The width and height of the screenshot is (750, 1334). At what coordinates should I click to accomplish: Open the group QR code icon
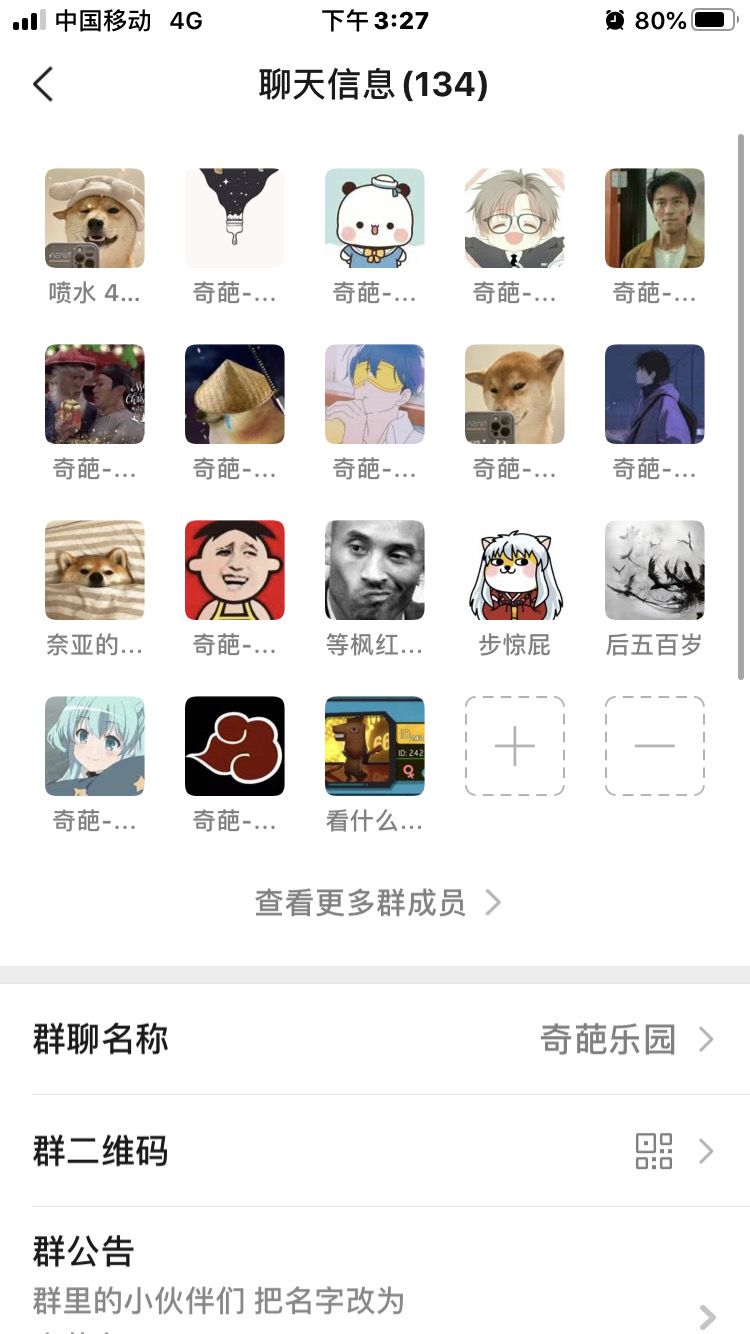coord(655,1151)
